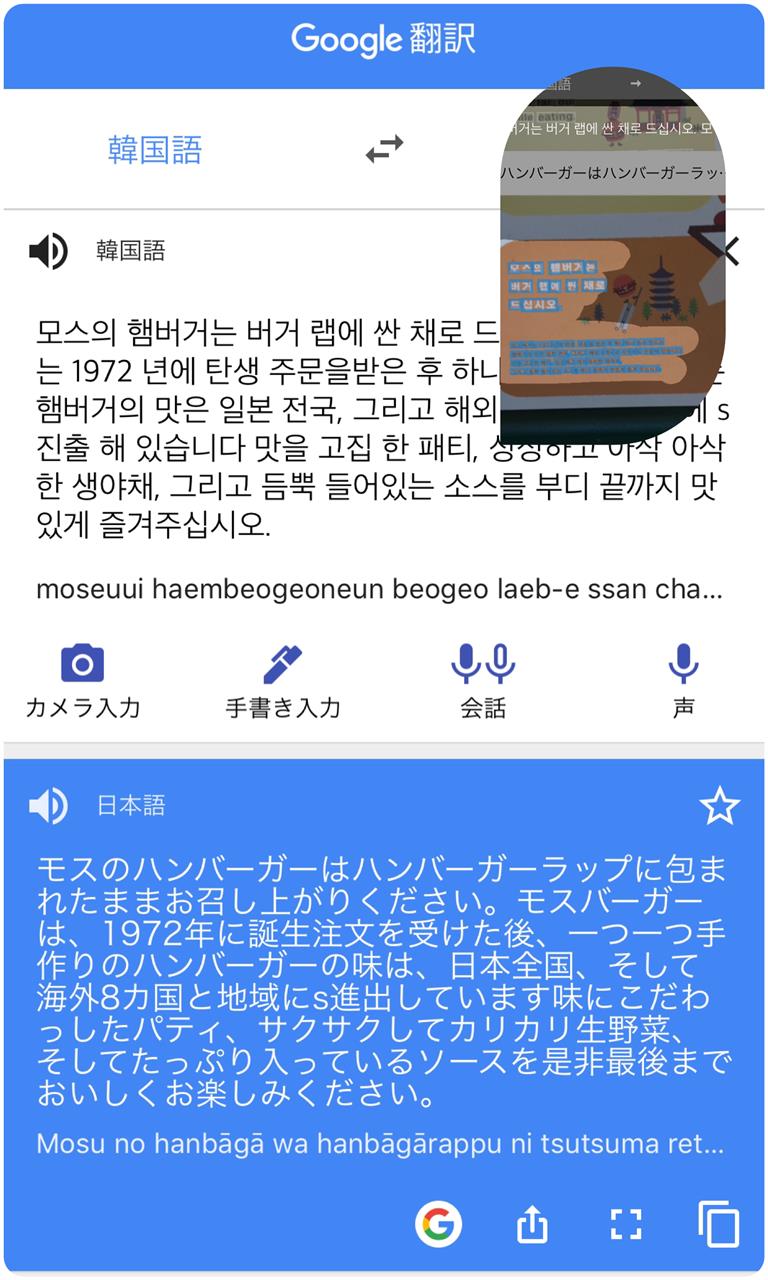This screenshot has width=768, height=1280.
Task: Open カメラ入力 camera input
Action: [x=82, y=682]
